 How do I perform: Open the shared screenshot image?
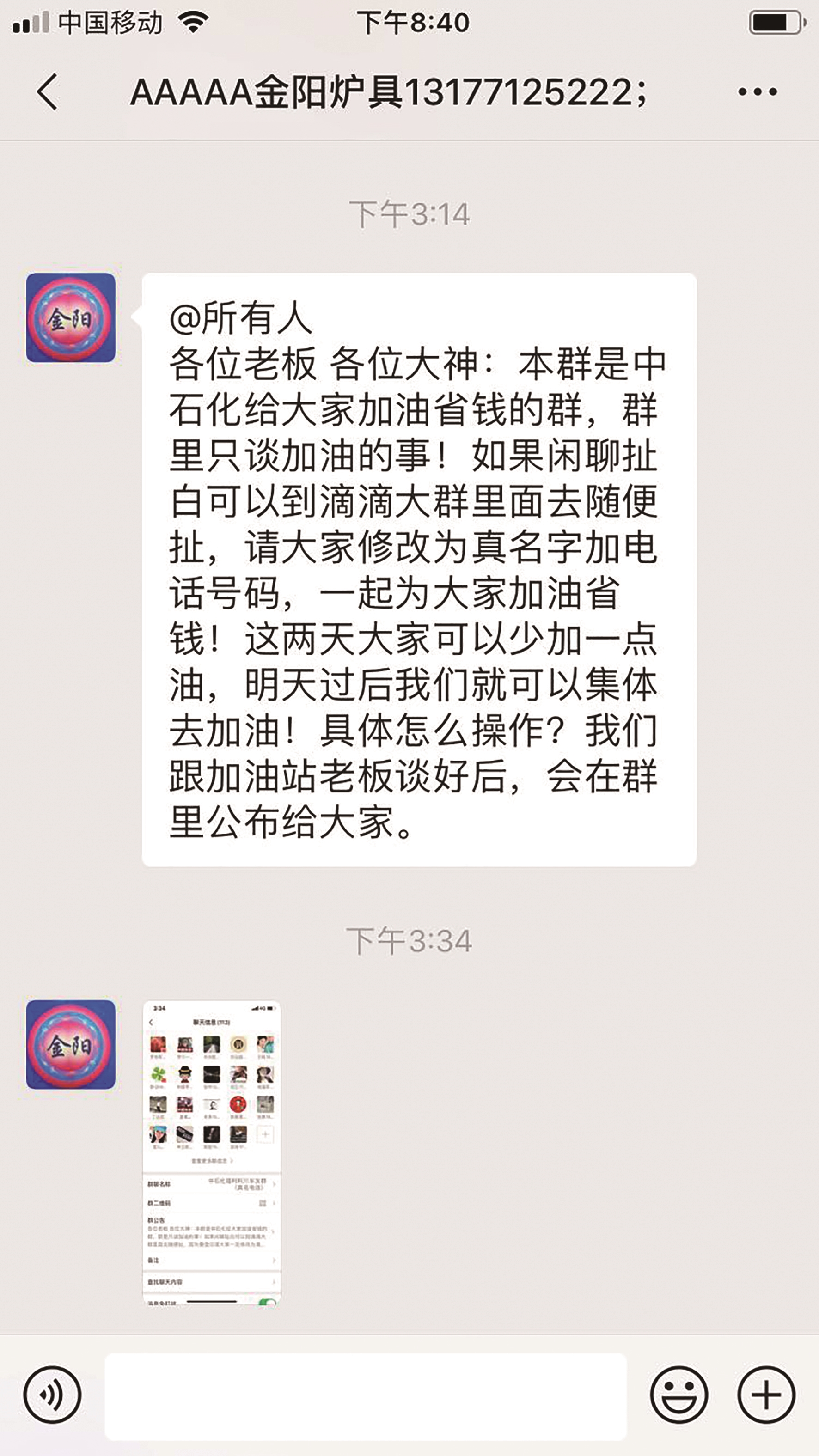pos(211,1152)
